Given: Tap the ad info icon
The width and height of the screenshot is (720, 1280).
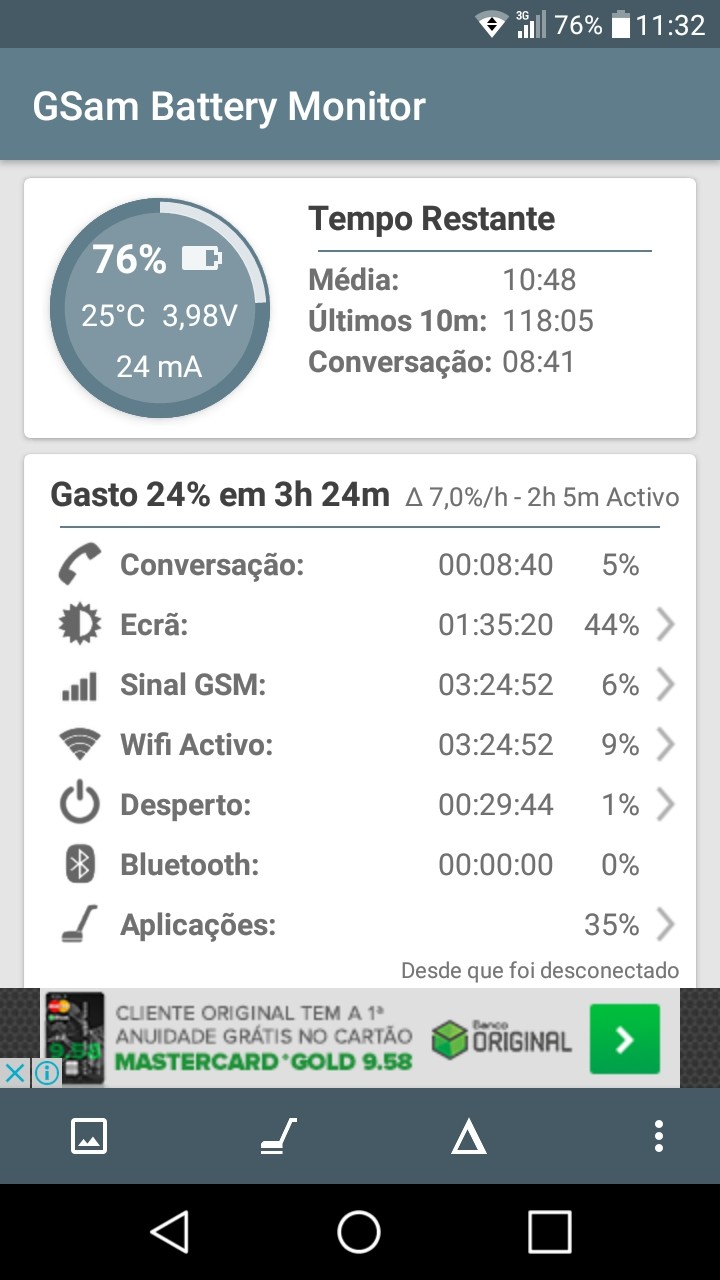Looking at the screenshot, I should (46, 1073).
